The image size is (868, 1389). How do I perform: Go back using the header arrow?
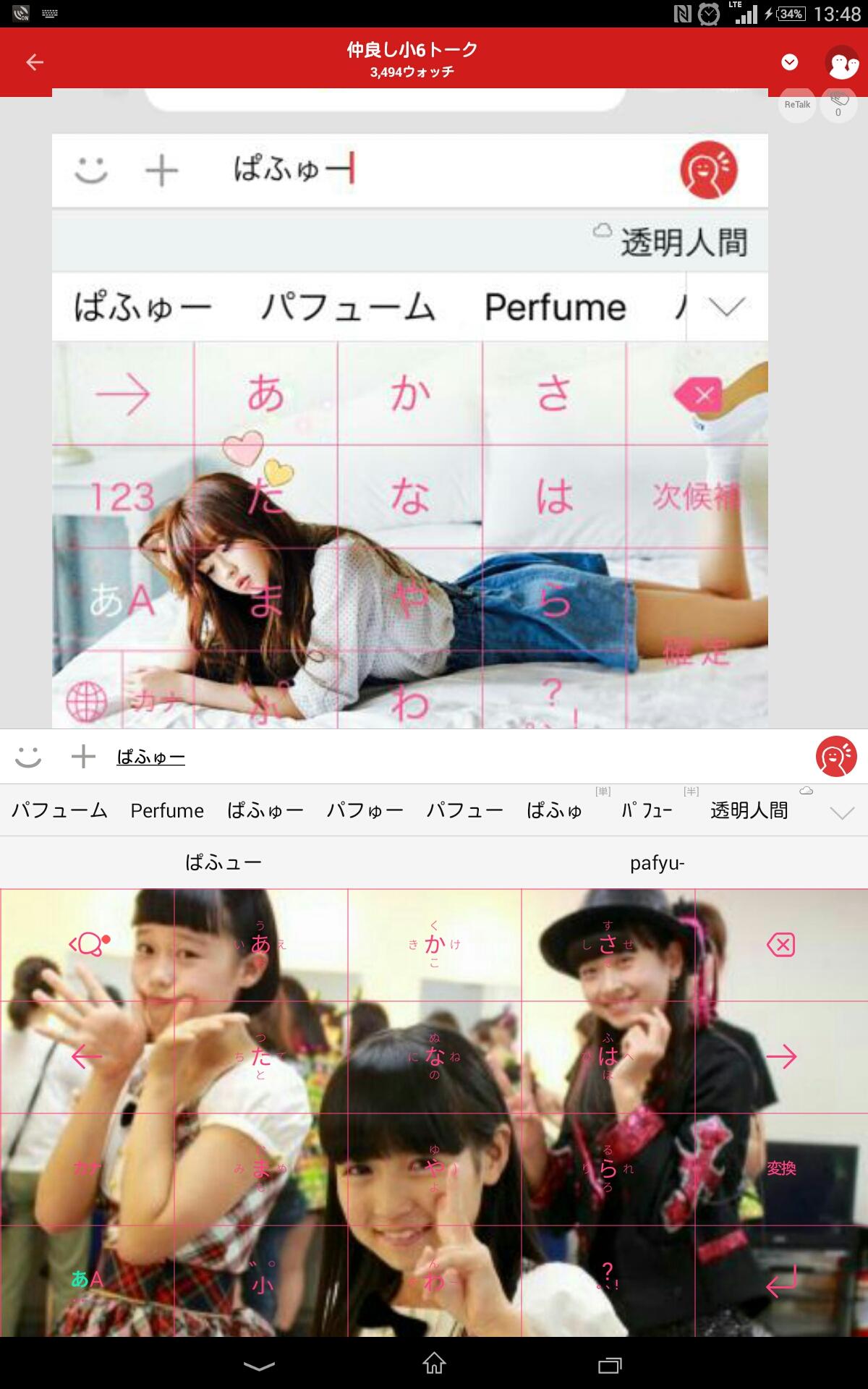(x=35, y=62)
